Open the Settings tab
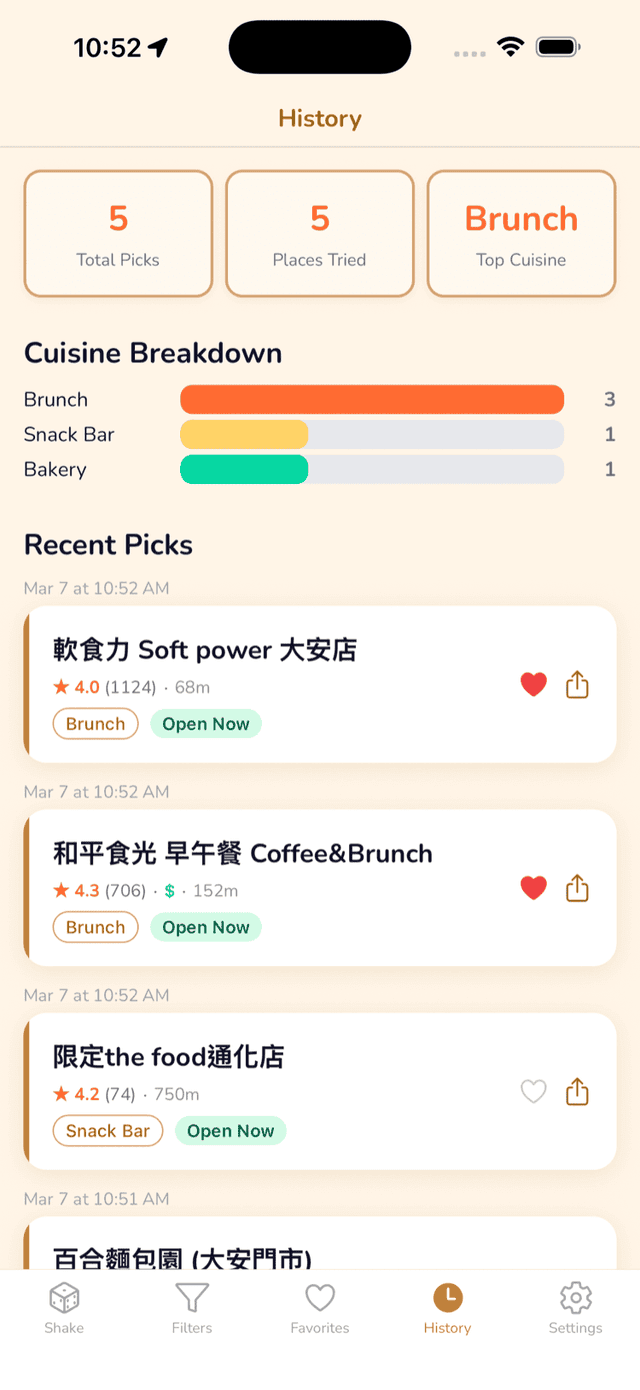640x1390 pixels. 575,1308
